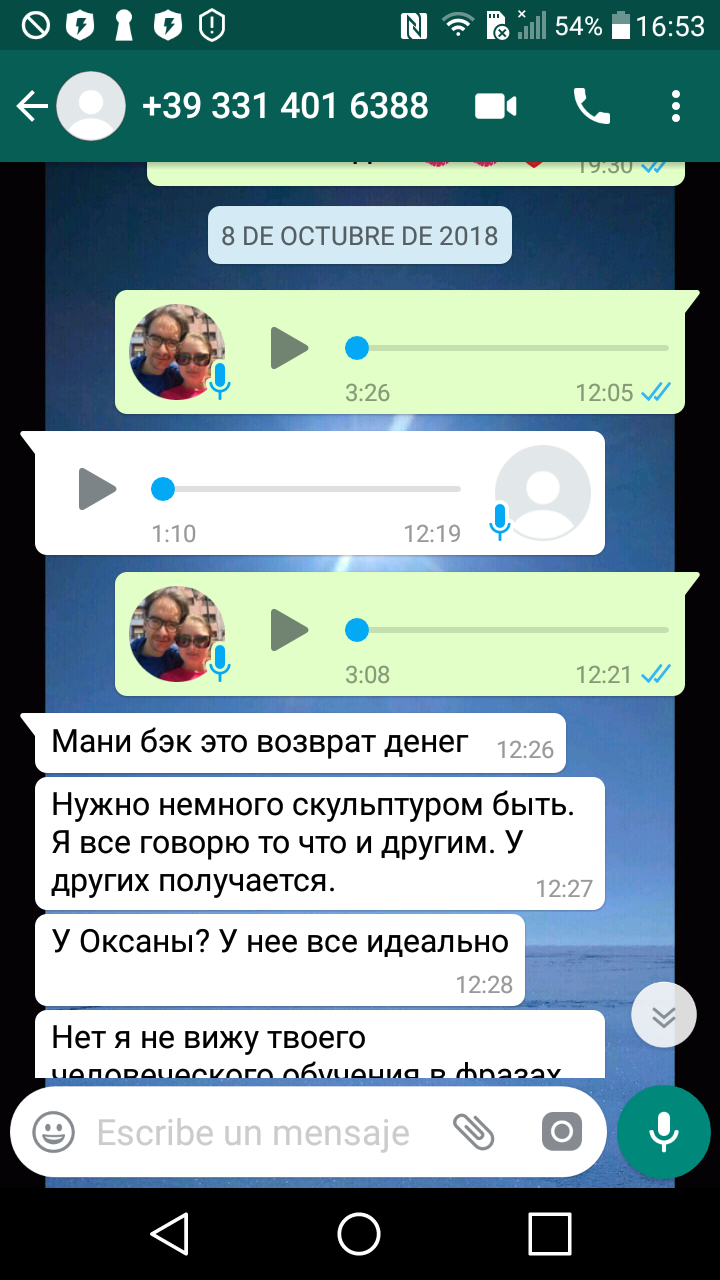The image size is (720, 1280).
Task: Open the camera from message bar
Action: pos(562,1132)
